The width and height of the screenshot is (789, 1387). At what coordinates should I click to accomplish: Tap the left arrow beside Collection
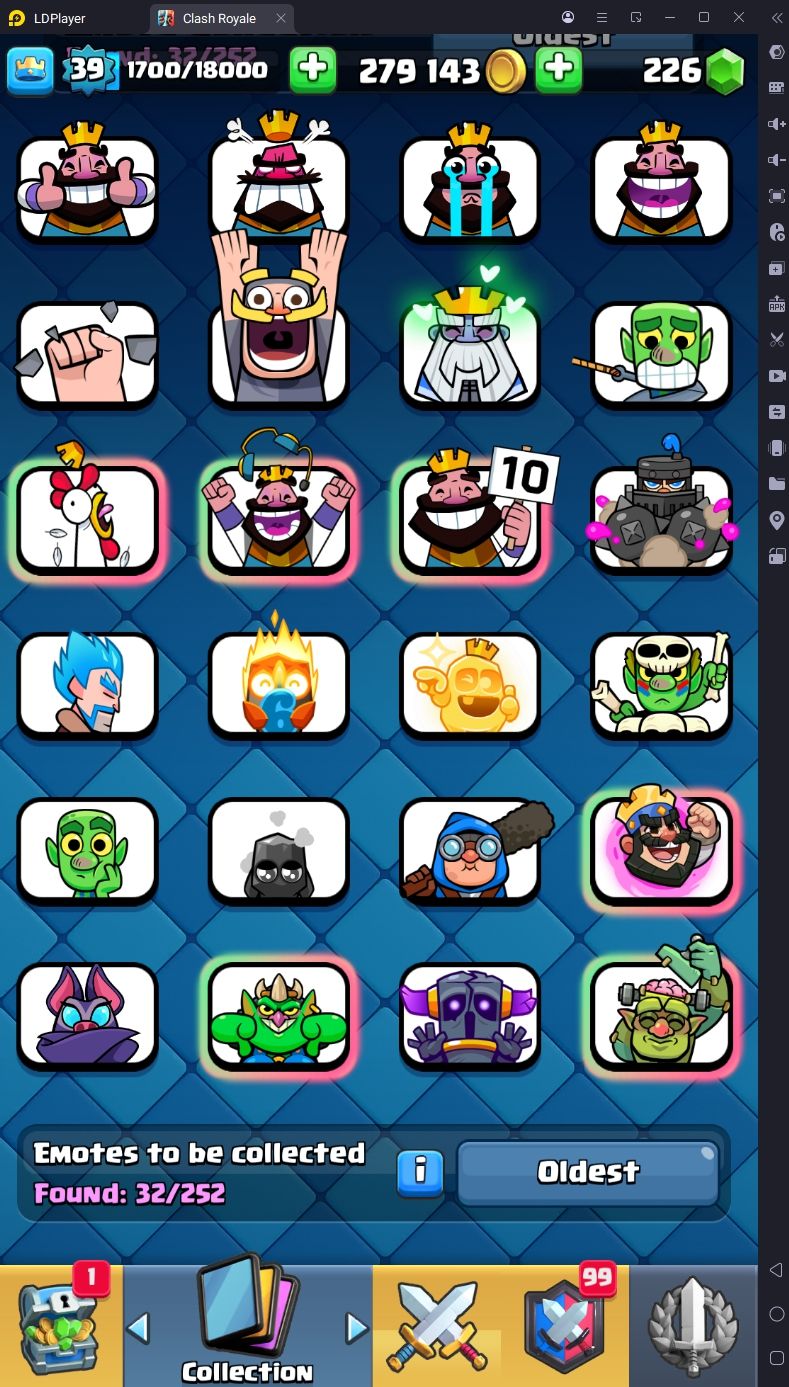coord(139,1328)
